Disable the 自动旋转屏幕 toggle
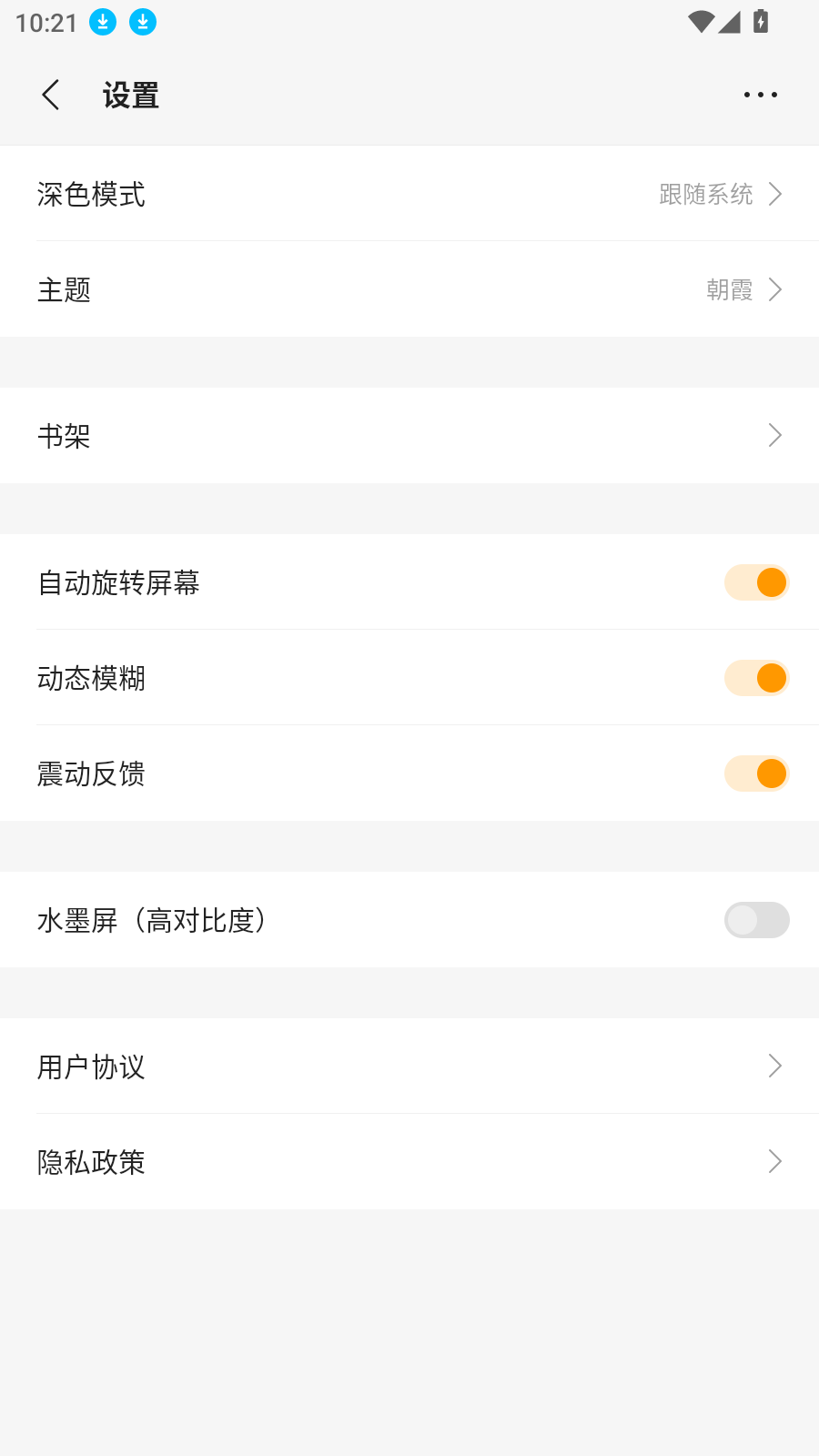This screenshot has width=819, height=1456. [x=756, y=582]
